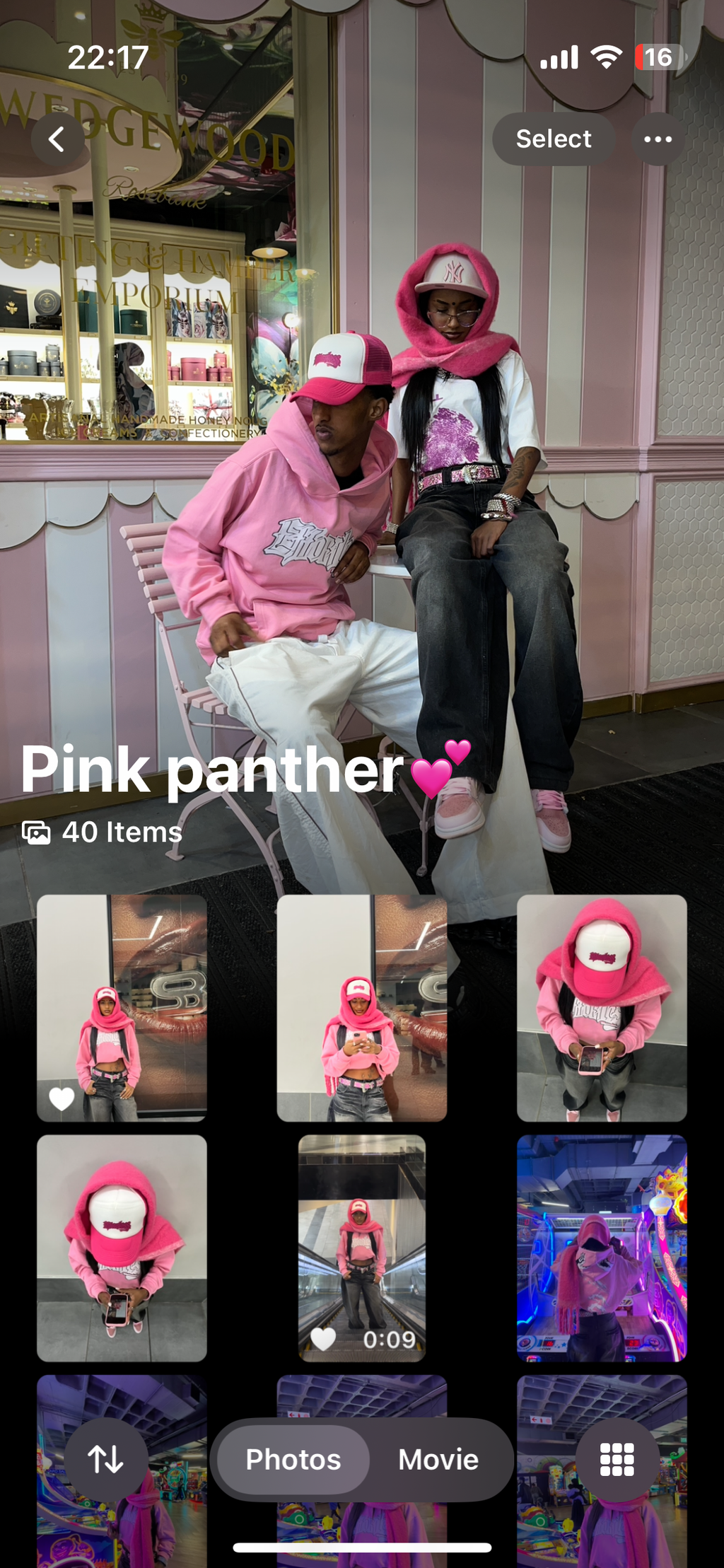Open sorting options via the arrows control
The width and height of the screenshot is (724, 1568).
coord(107,1458)
